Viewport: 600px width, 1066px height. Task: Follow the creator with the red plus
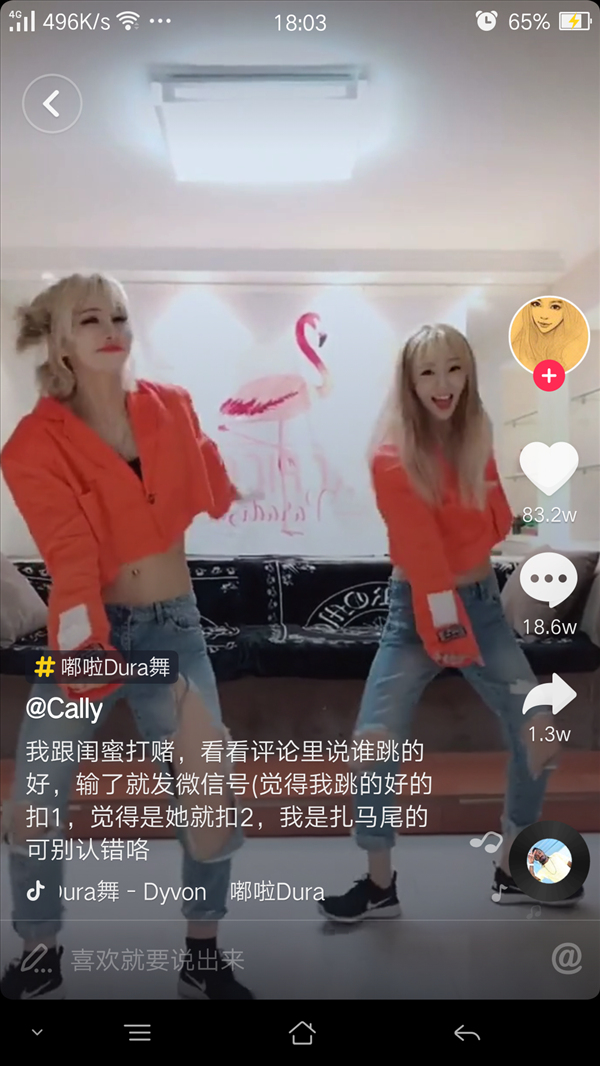click(549, 375)
